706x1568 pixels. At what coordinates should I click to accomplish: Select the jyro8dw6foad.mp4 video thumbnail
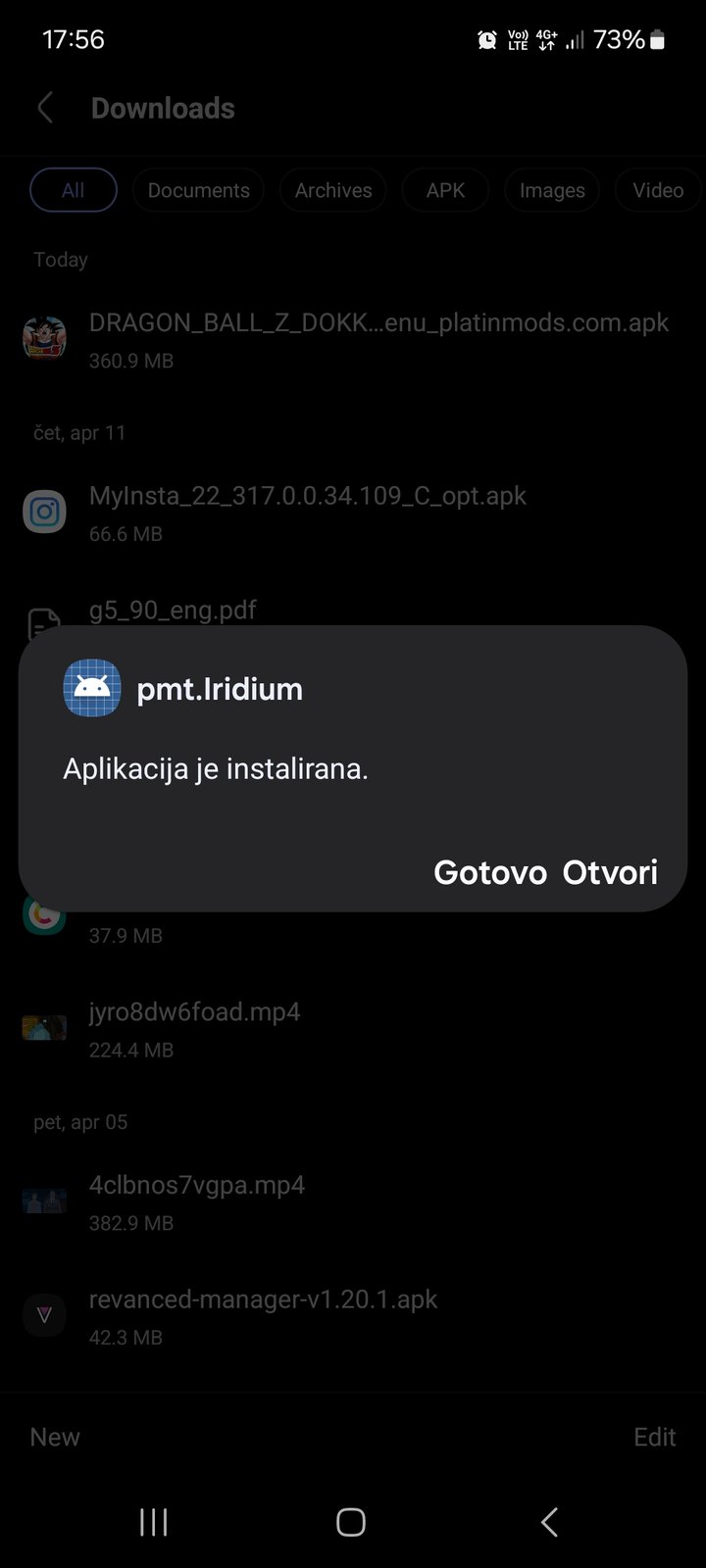coord(44,1027)
